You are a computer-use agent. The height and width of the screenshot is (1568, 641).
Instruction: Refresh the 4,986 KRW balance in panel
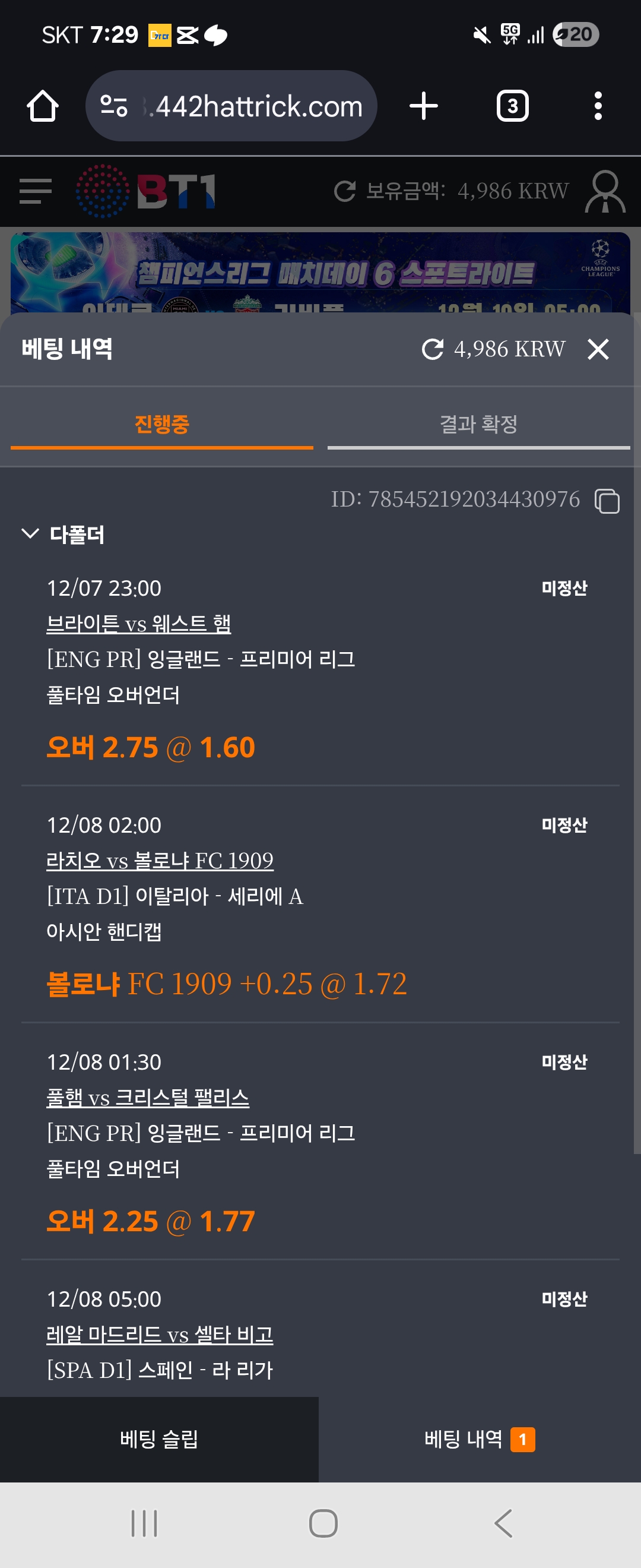tap(433, 349)
